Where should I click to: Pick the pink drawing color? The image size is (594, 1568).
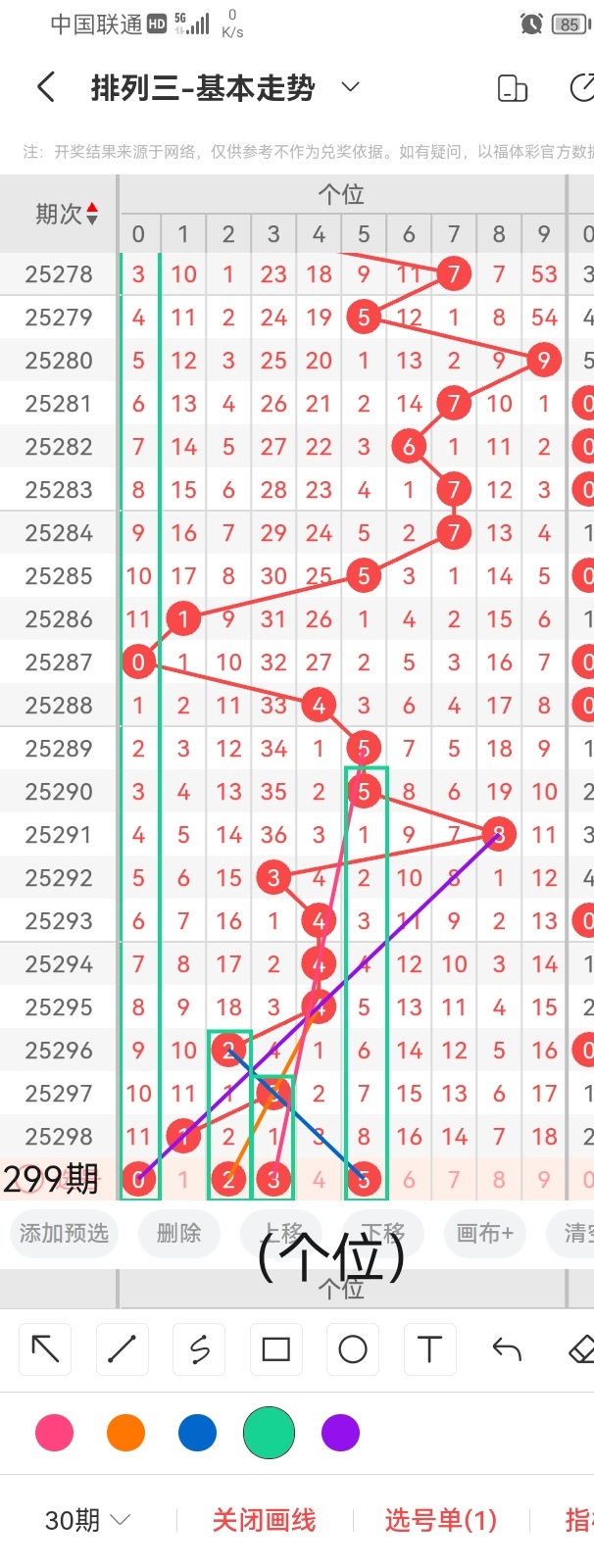54,1433
